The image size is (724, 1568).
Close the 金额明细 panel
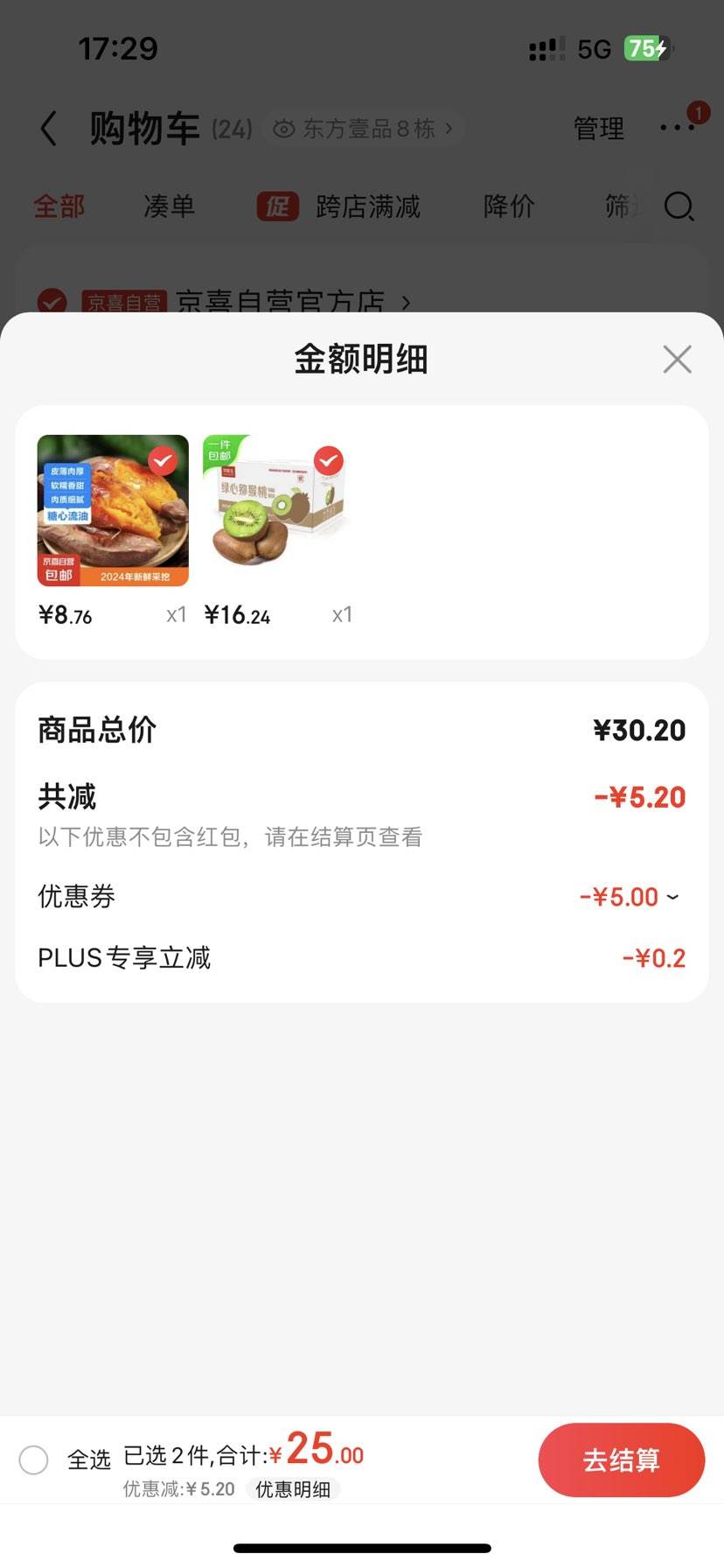(x=677, y=360)
